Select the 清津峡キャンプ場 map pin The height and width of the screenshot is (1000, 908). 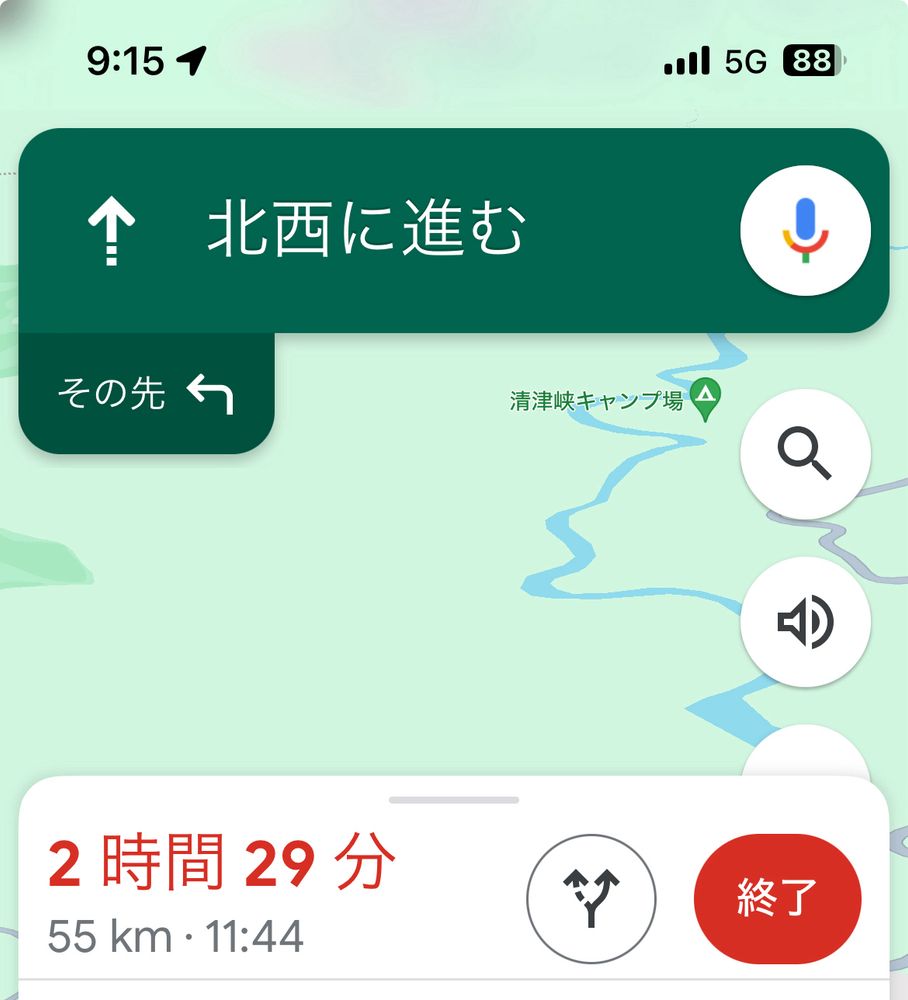(706, 399)
